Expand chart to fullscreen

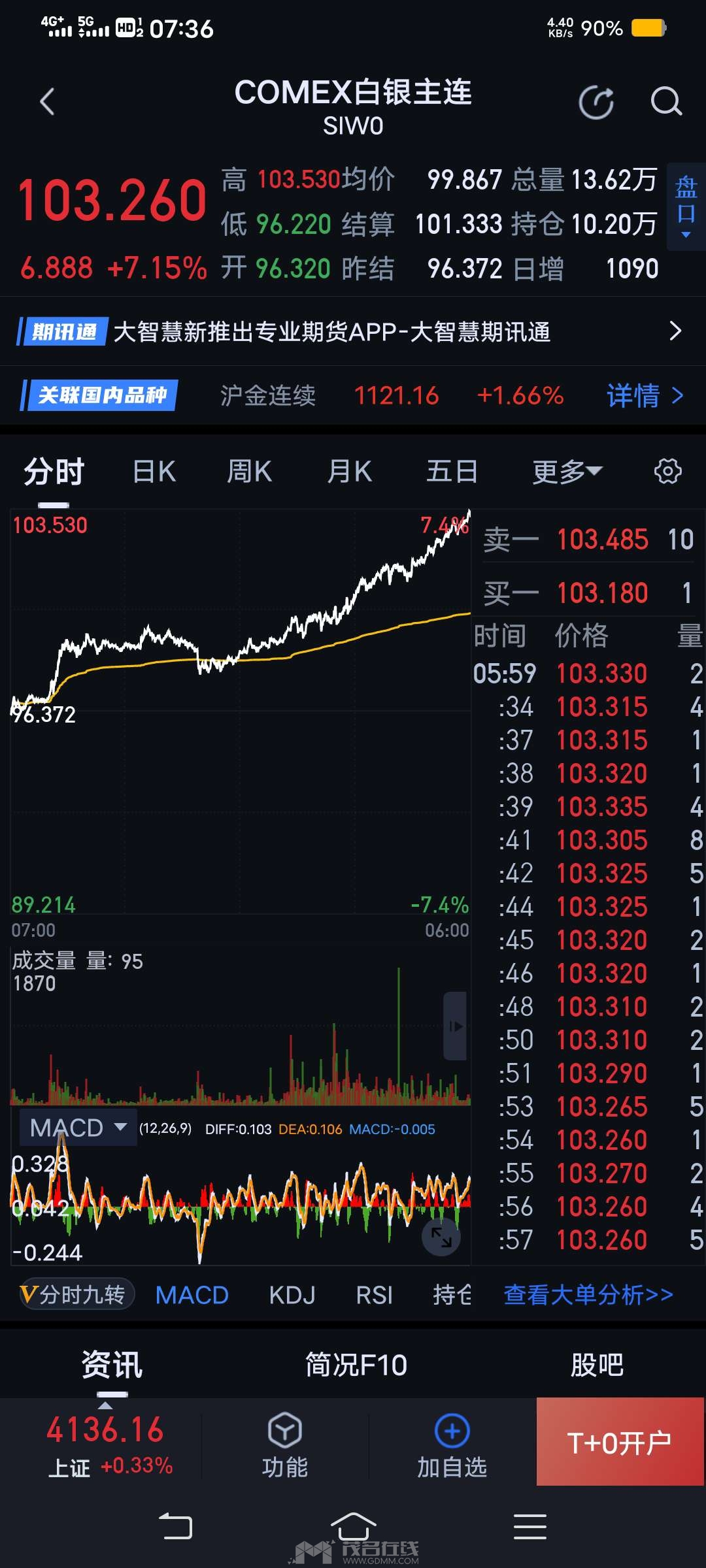pos(441,1237)
